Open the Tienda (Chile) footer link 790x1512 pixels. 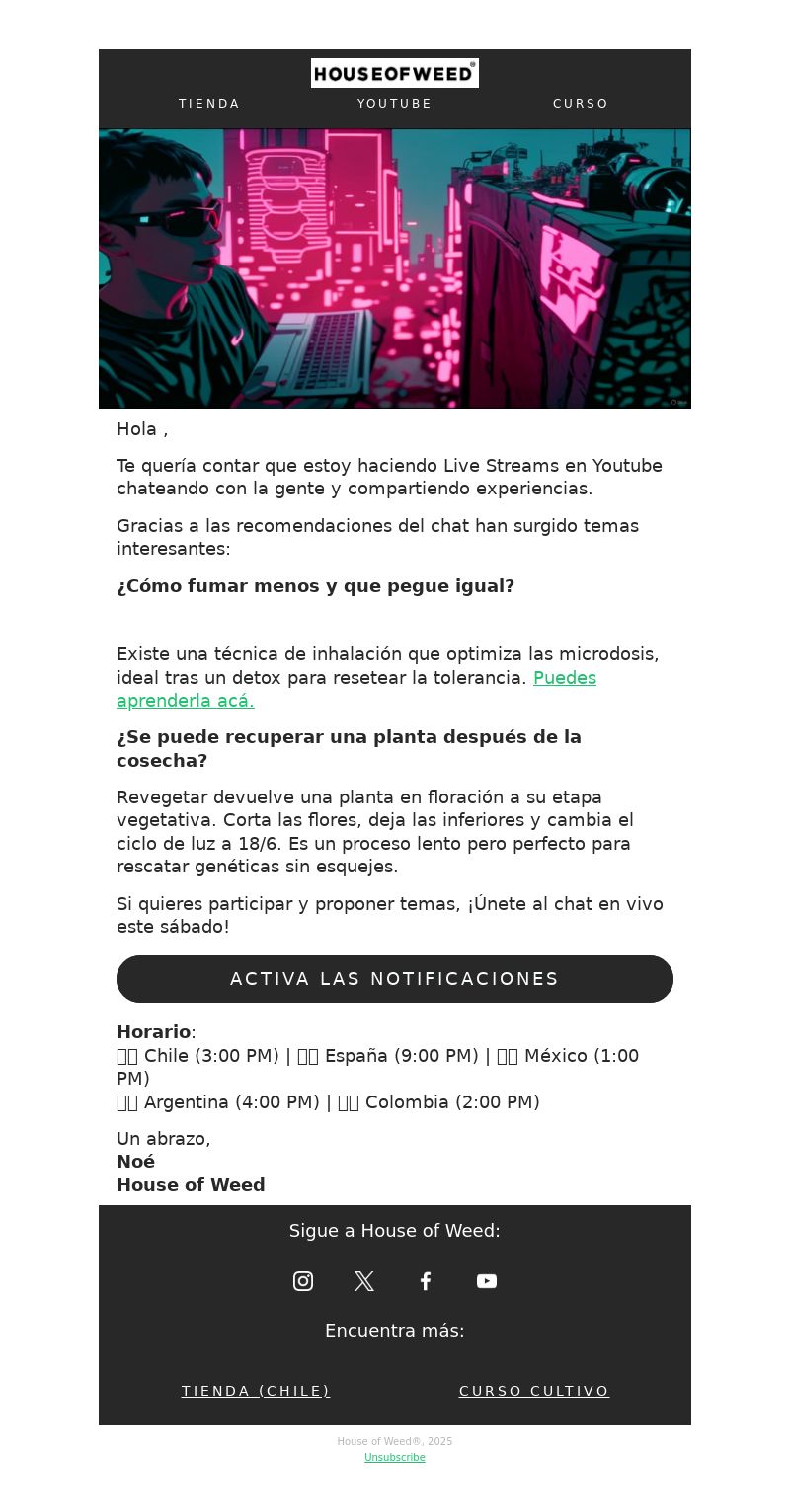click(x=256, y=1391)
